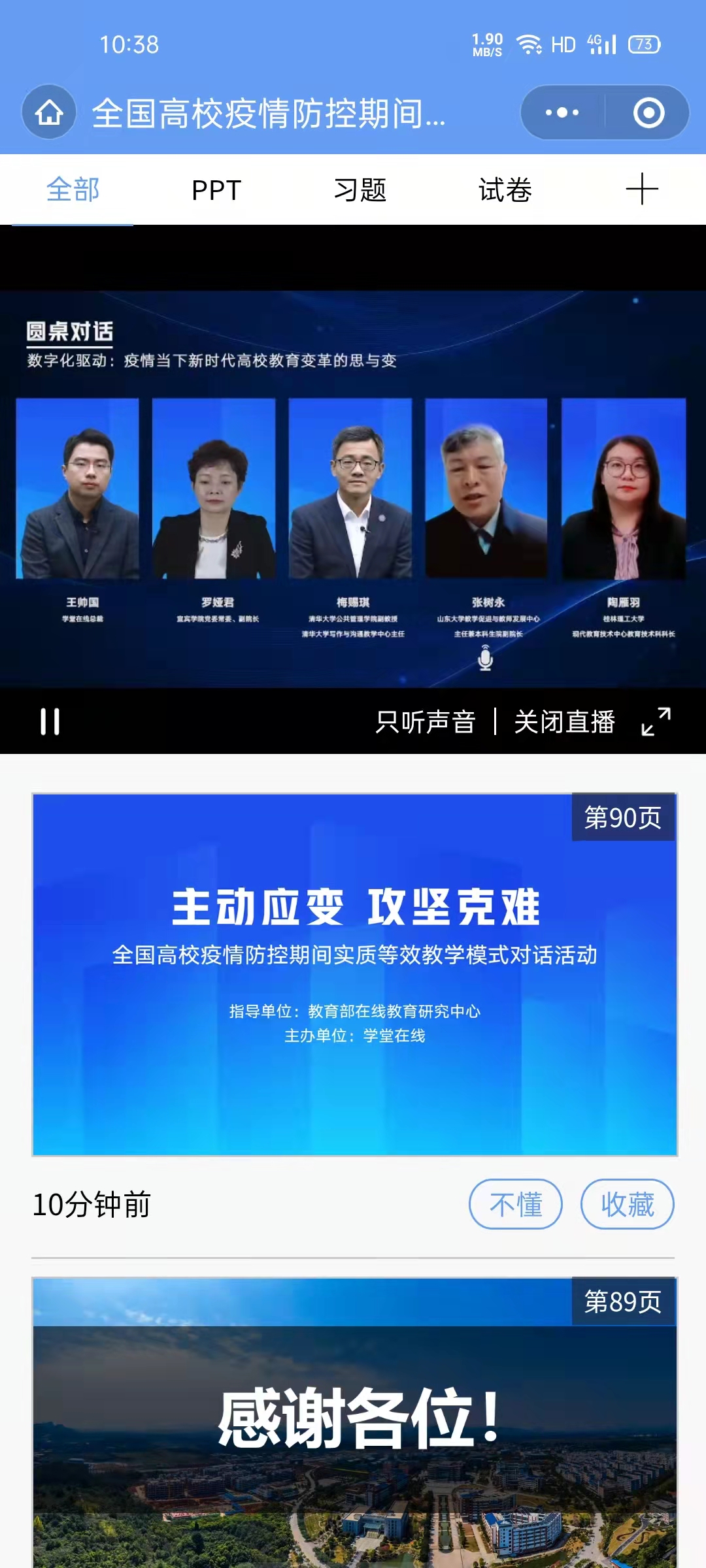
Task: Tap the plus icon beside the tabs
Action: [x=642, y=189]
